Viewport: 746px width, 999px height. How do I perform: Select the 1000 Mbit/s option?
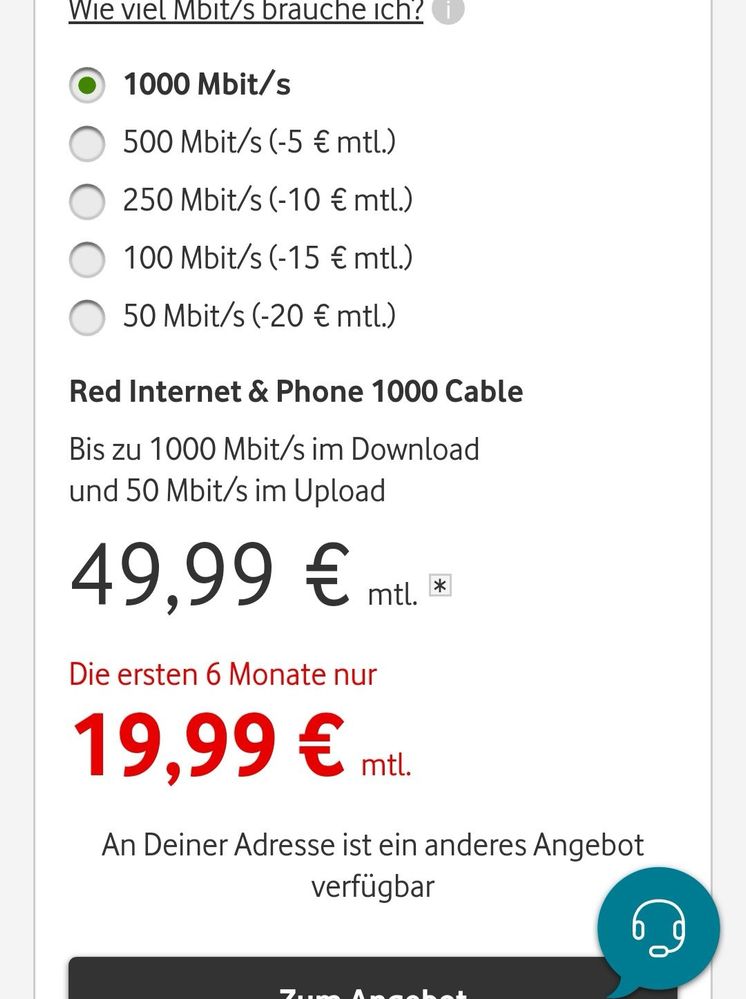point(88,86)
